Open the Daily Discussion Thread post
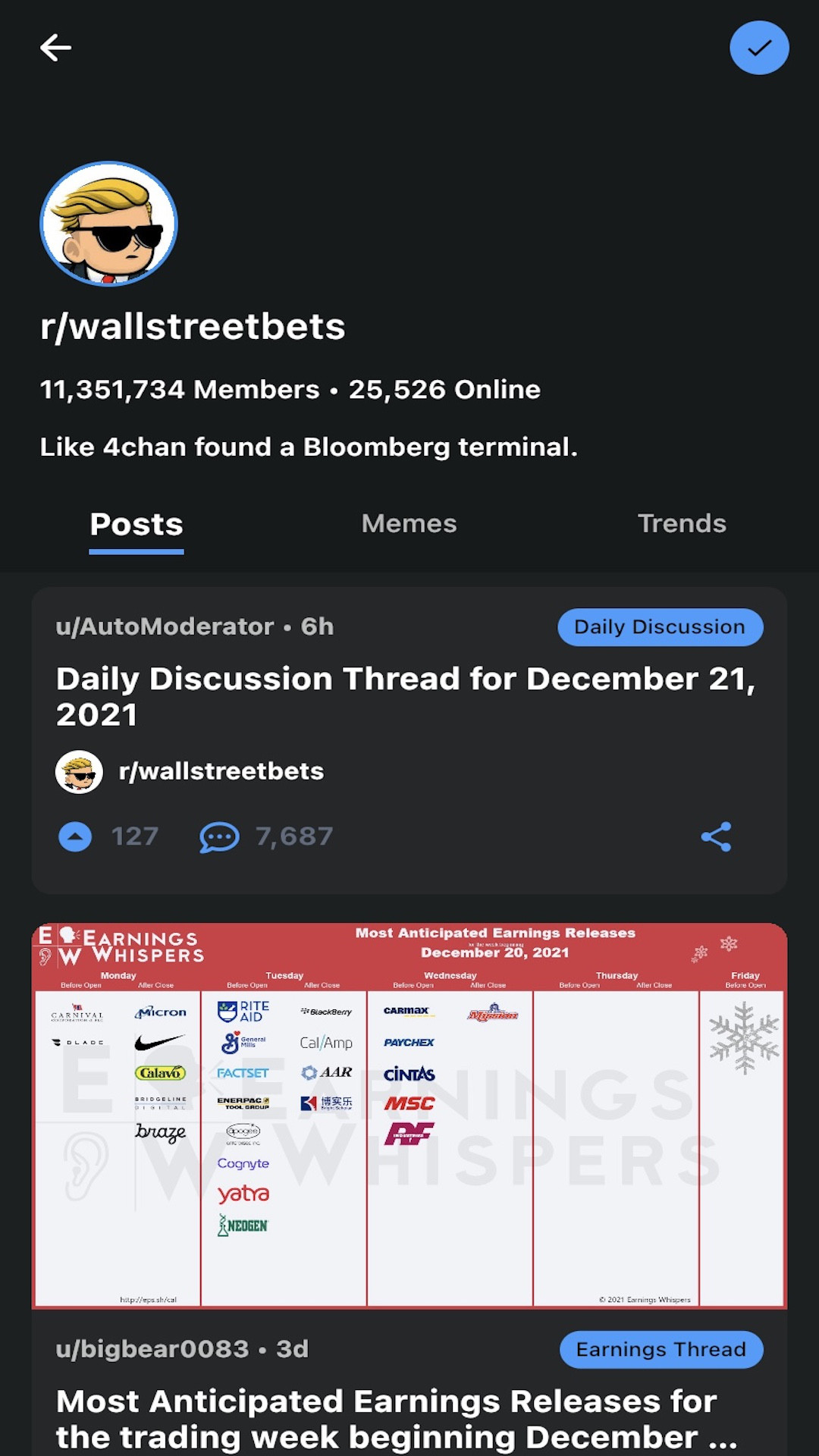 [x=406, y=696]
